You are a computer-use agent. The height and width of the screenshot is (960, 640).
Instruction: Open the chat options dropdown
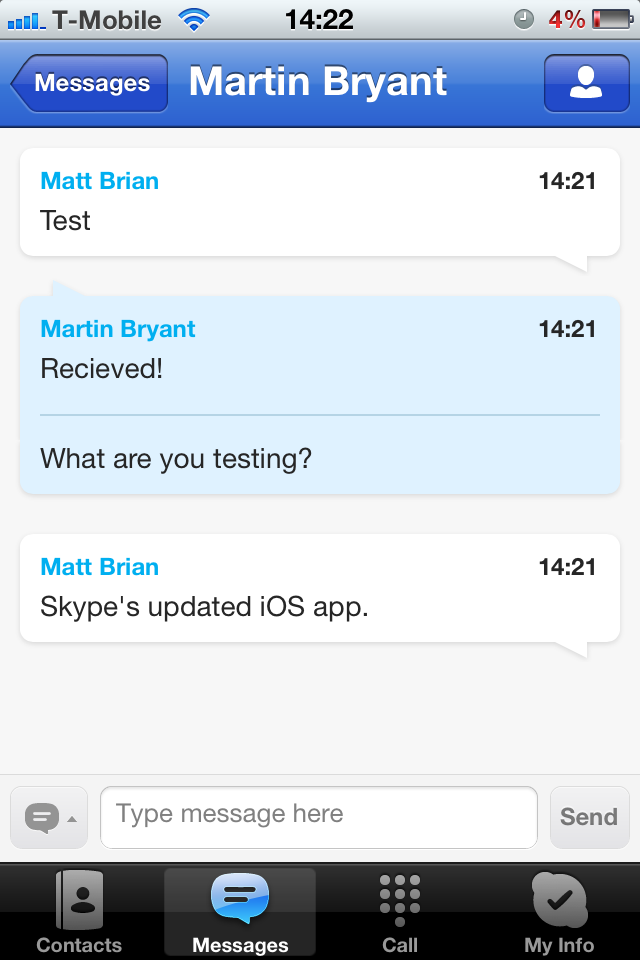pyautogui.click(x=49, y=818)
